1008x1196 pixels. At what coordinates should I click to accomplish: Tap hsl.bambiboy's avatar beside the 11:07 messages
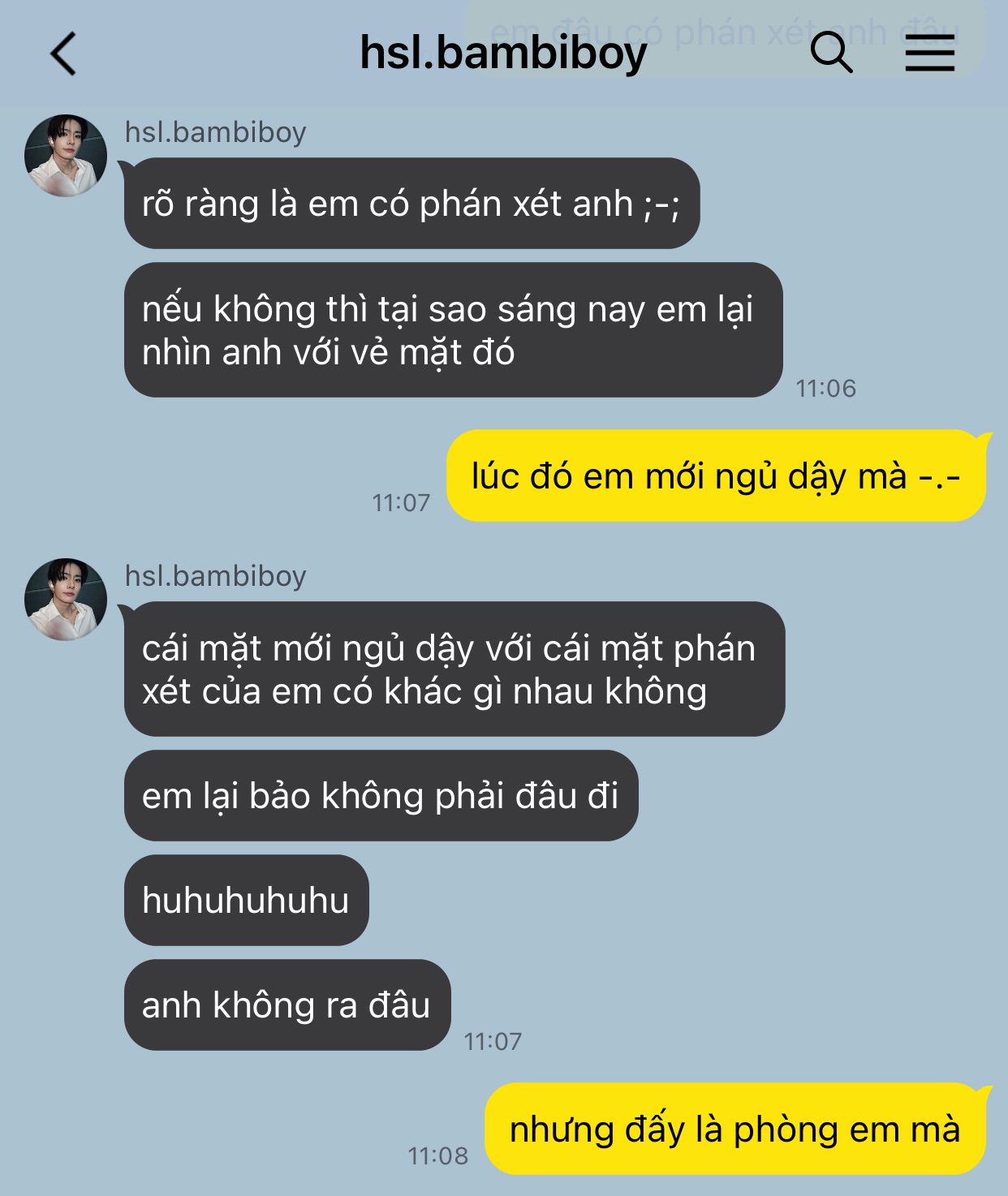click(66, 600)
